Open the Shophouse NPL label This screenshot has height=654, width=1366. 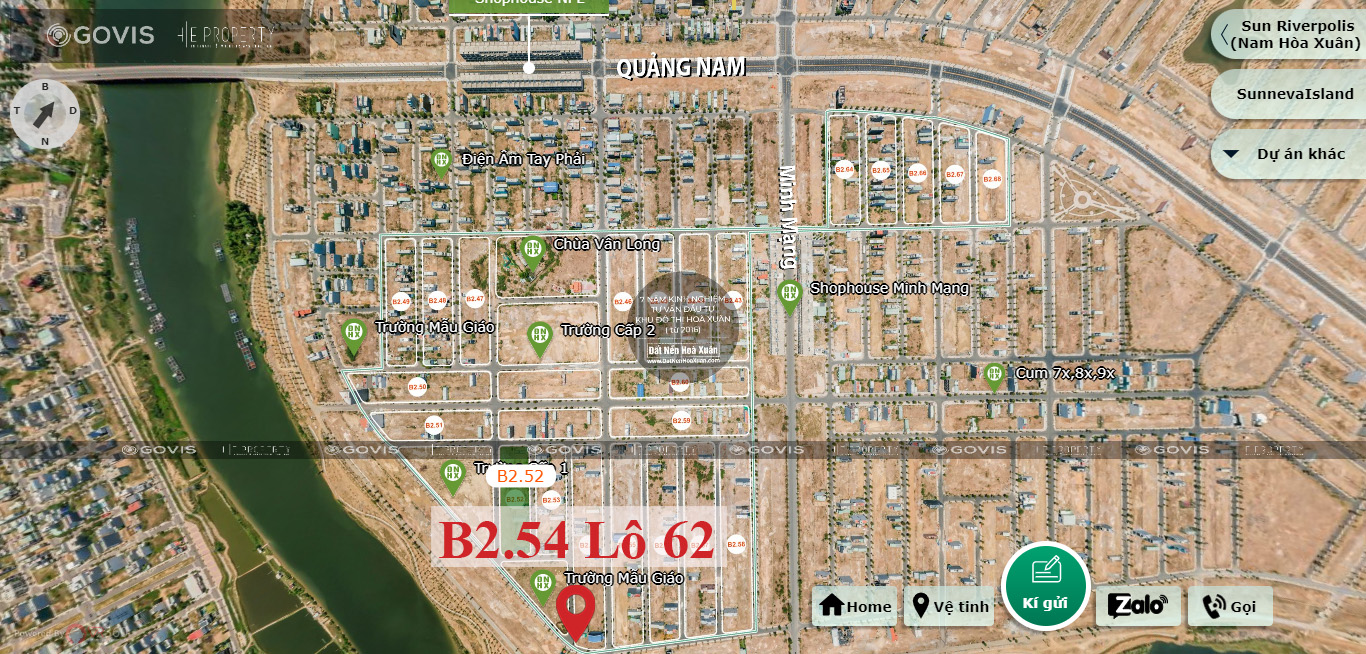[529, 5]
